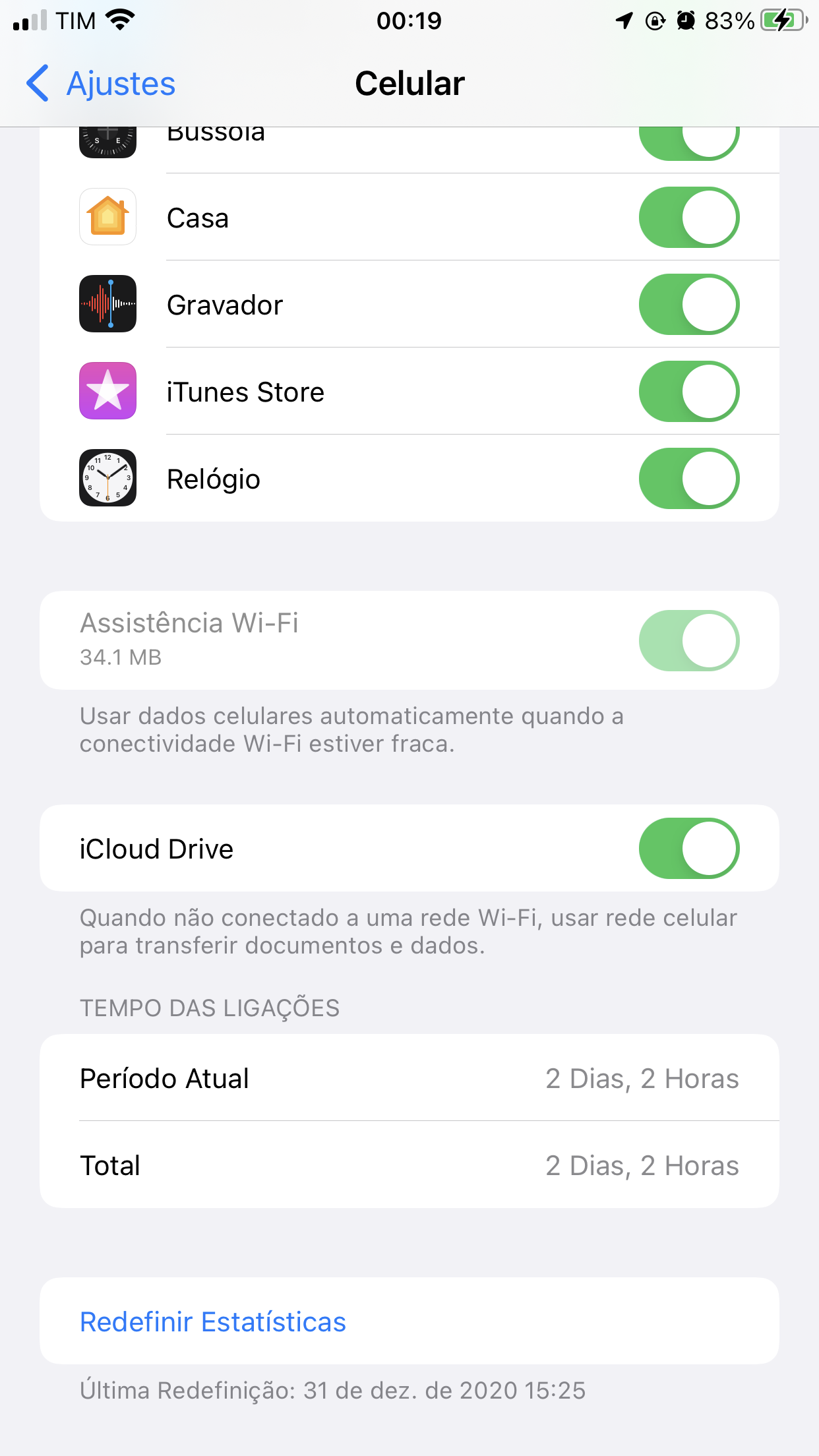Tap Redefinir Estatísticas
This screenshot has width=819, height=1456.
pos(212,1322)
